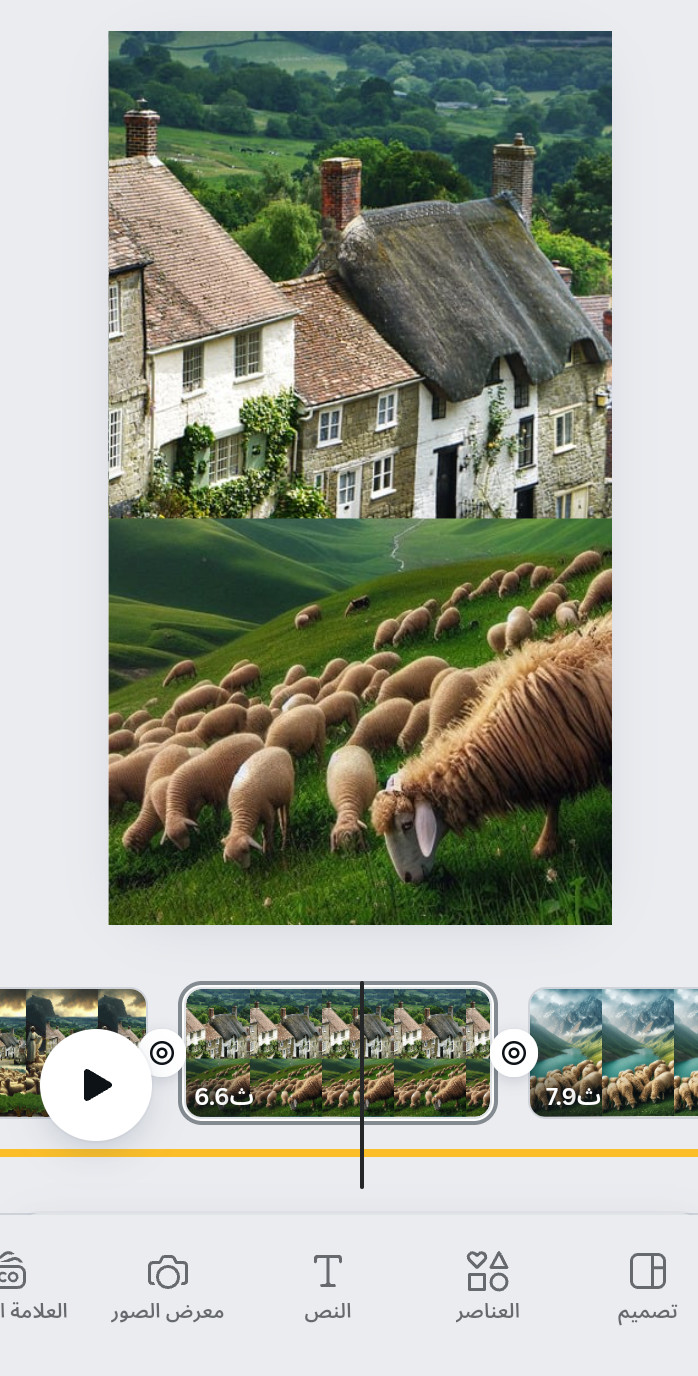The height and width of the screenshot is (1376, 698).
Task: Open transition between cottage and mountain clips
Action: [514, 1052]
